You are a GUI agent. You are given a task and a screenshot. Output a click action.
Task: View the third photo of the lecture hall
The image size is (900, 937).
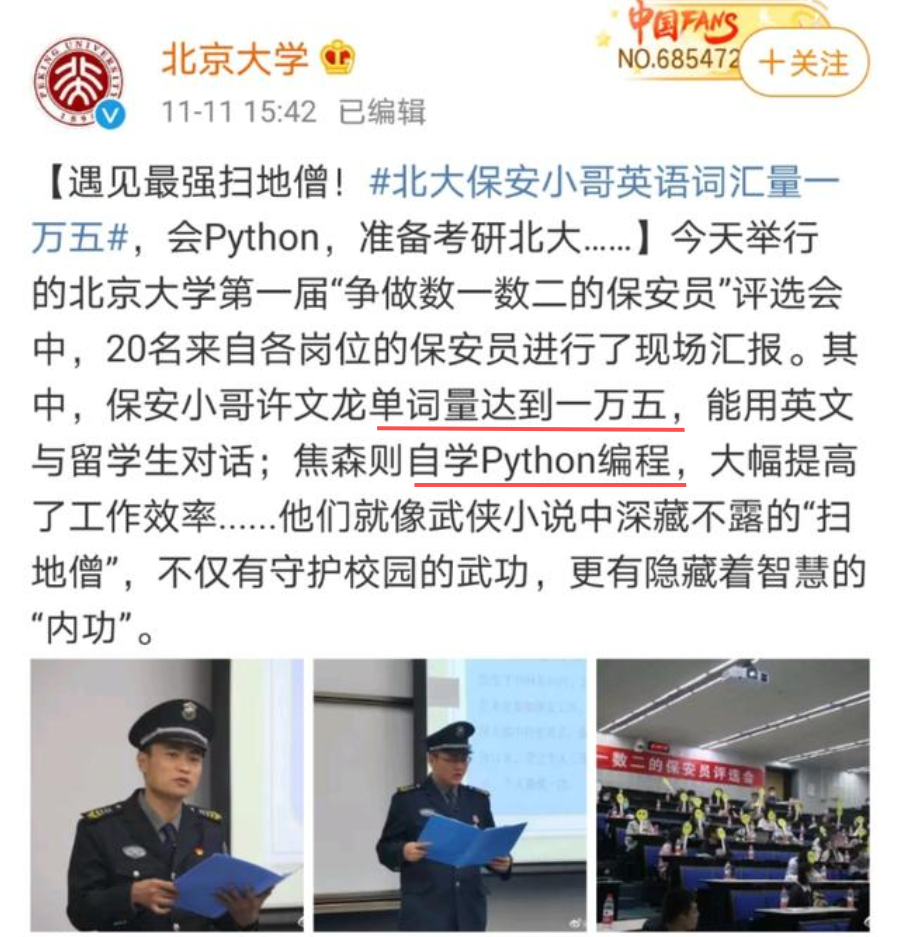pos(732,794)
